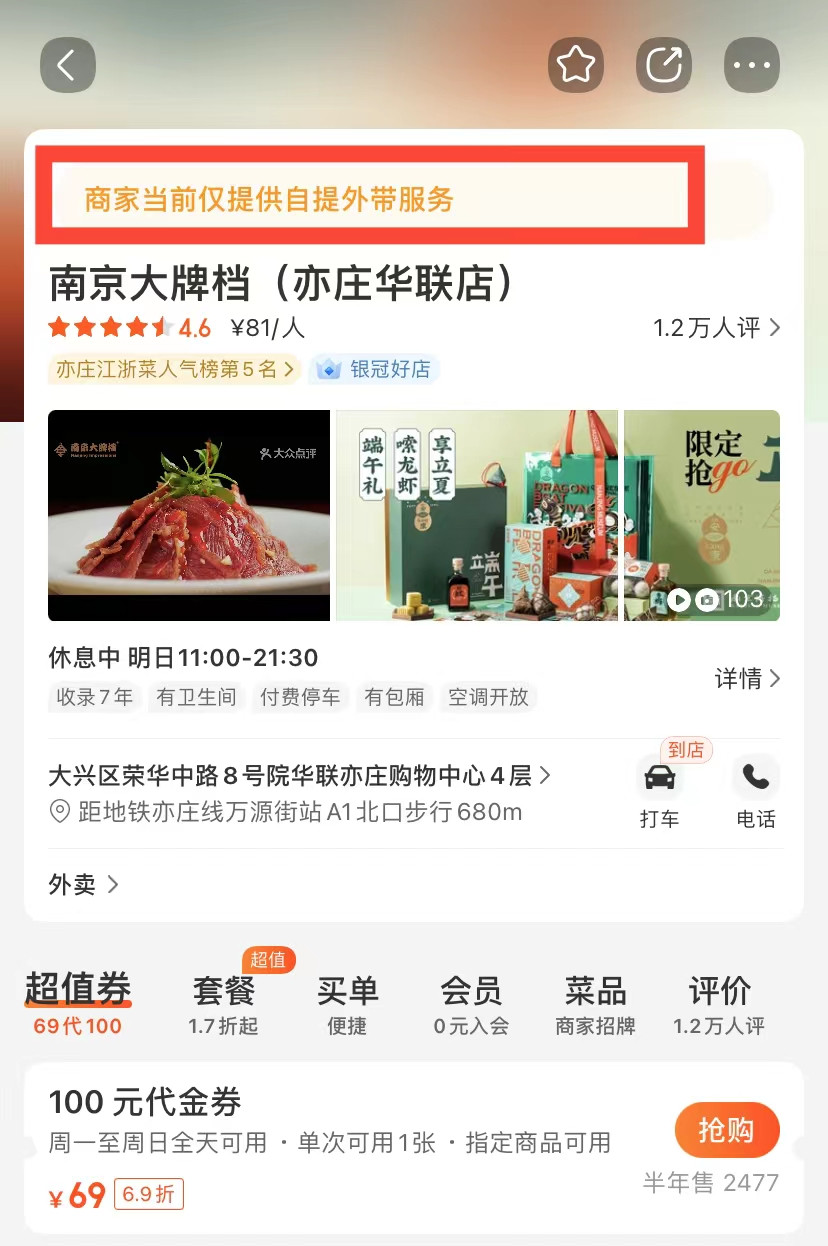Tap the star icon to favorite the restaurant
Image resolution: width=828 pixels, height=1246 pixels.
pyautogui.click(x=575, y=64)
